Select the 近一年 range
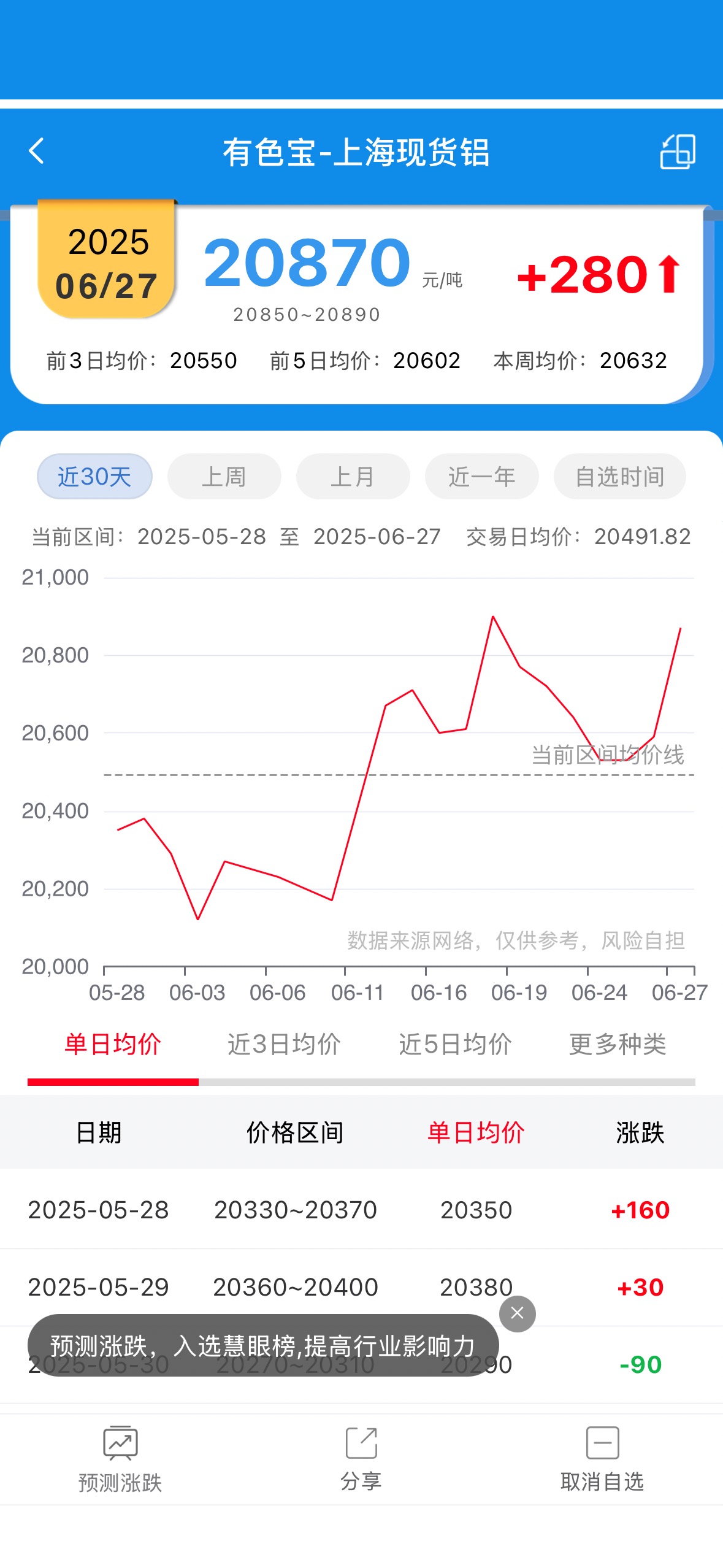This screenshot has height=1568, width=723. tap(482, 477)
